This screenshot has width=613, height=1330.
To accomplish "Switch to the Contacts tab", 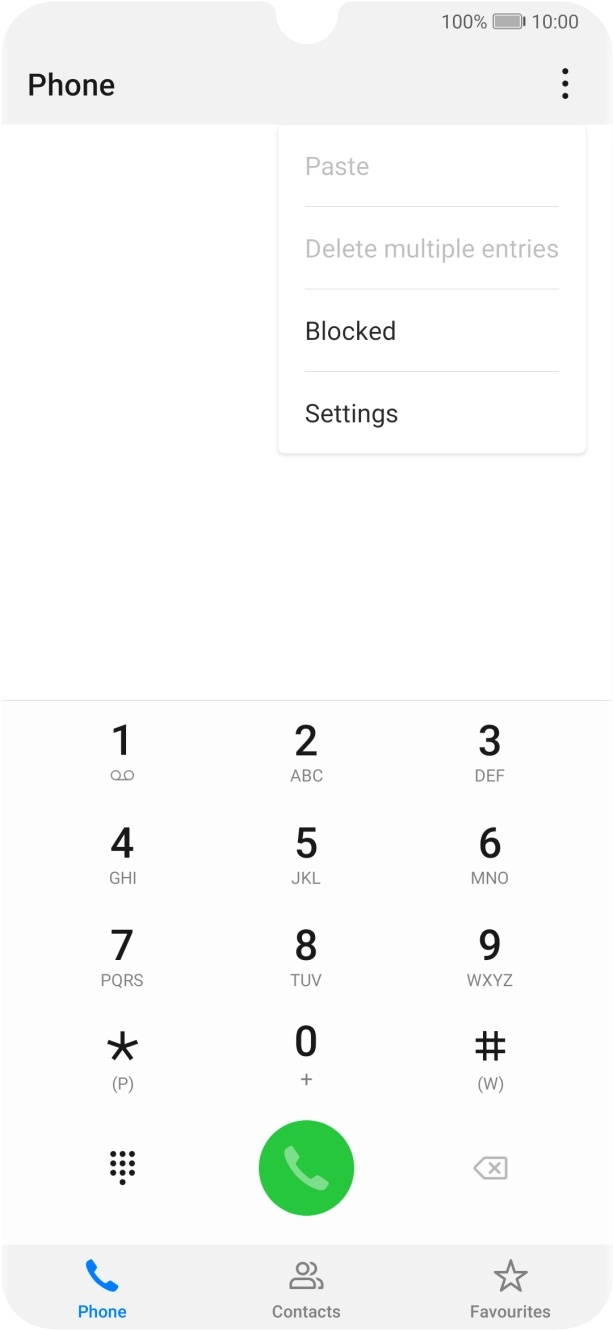I will [x=306, y=1289].
